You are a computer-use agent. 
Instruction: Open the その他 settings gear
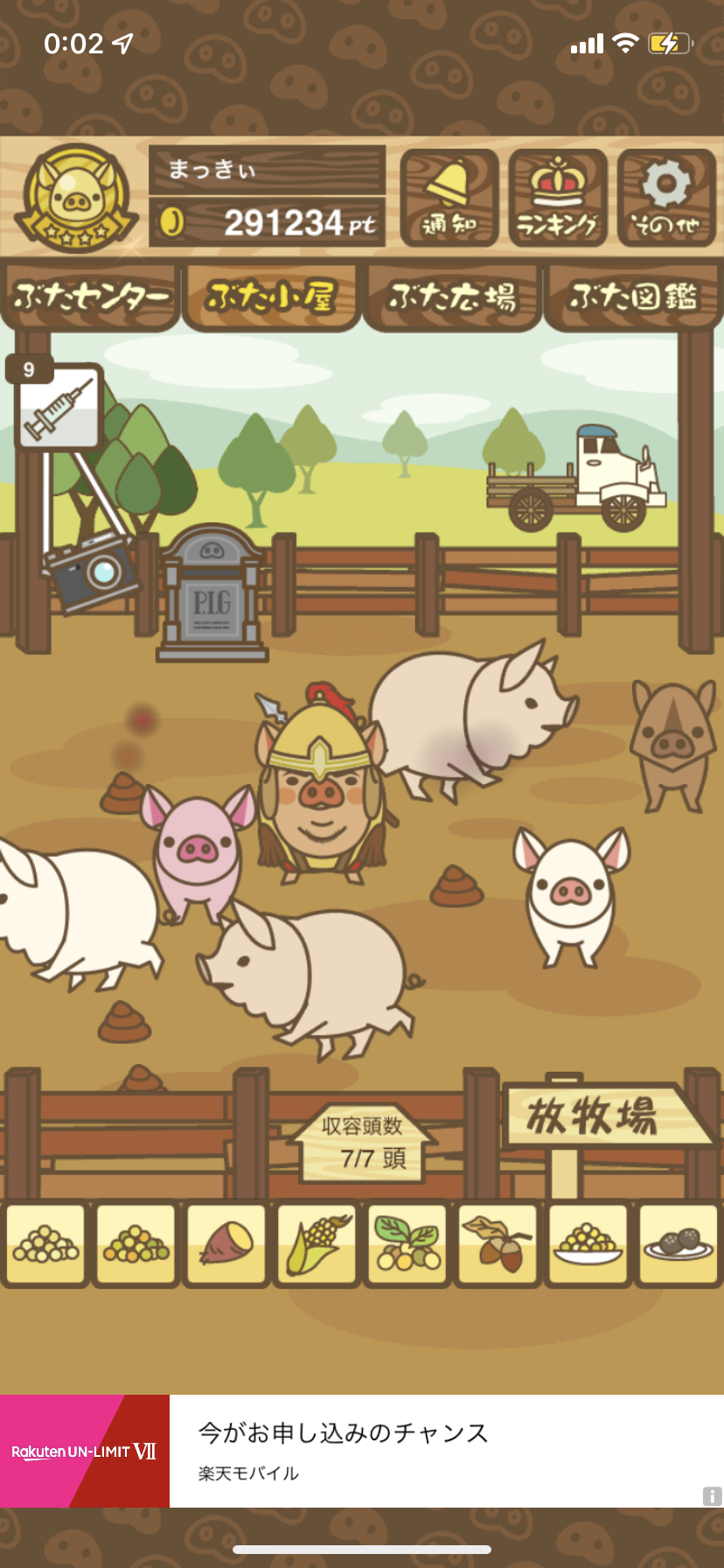click(666, 198)
